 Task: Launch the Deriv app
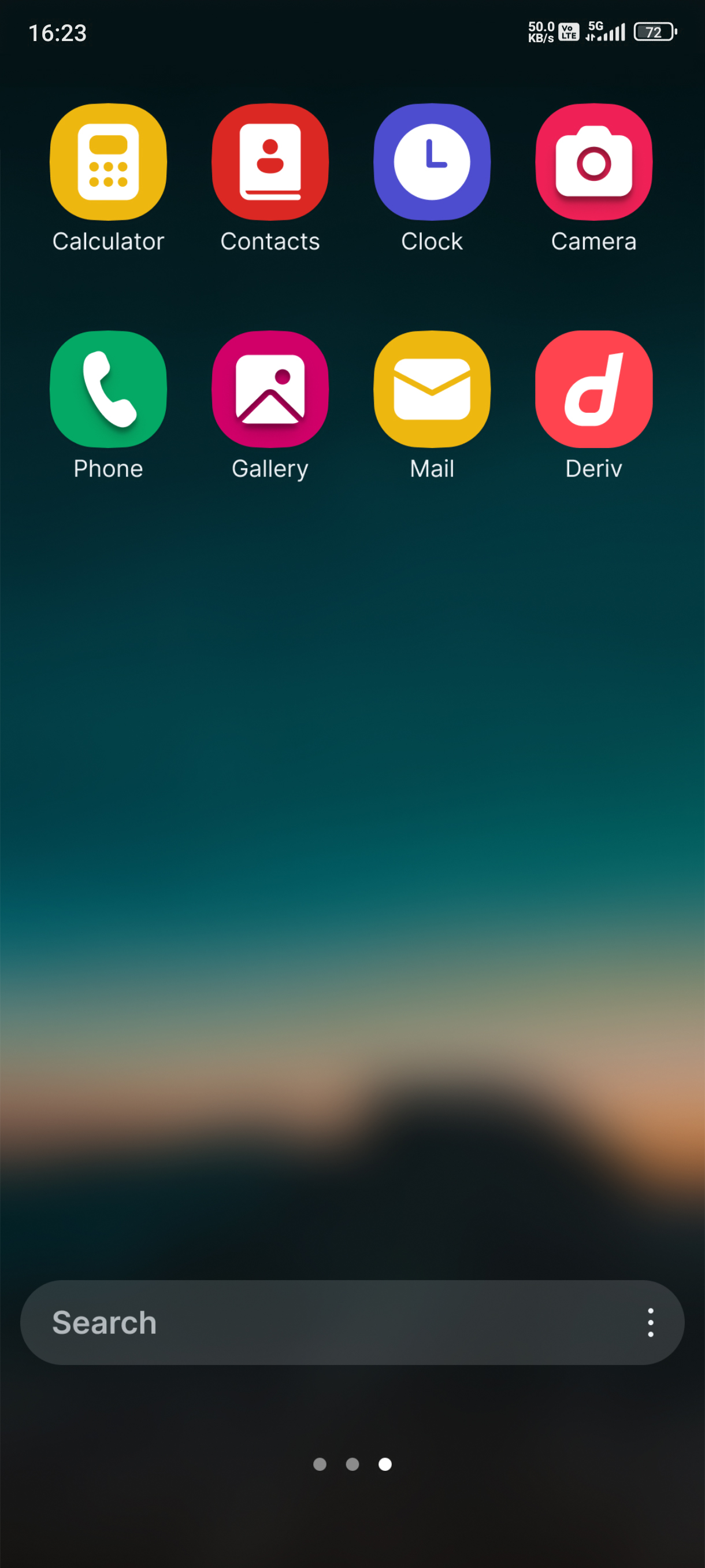point(593,389)
